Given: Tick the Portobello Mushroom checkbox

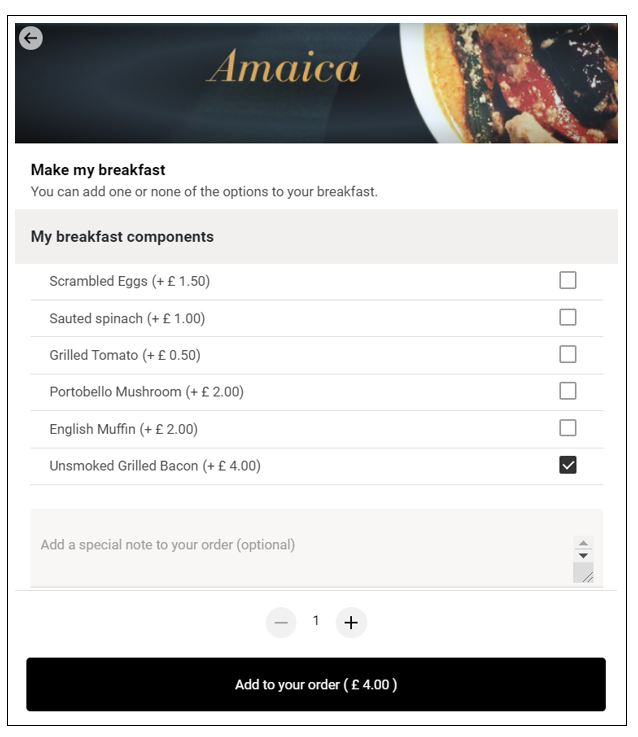Looking at the screenshot, I should pos(567,391).
